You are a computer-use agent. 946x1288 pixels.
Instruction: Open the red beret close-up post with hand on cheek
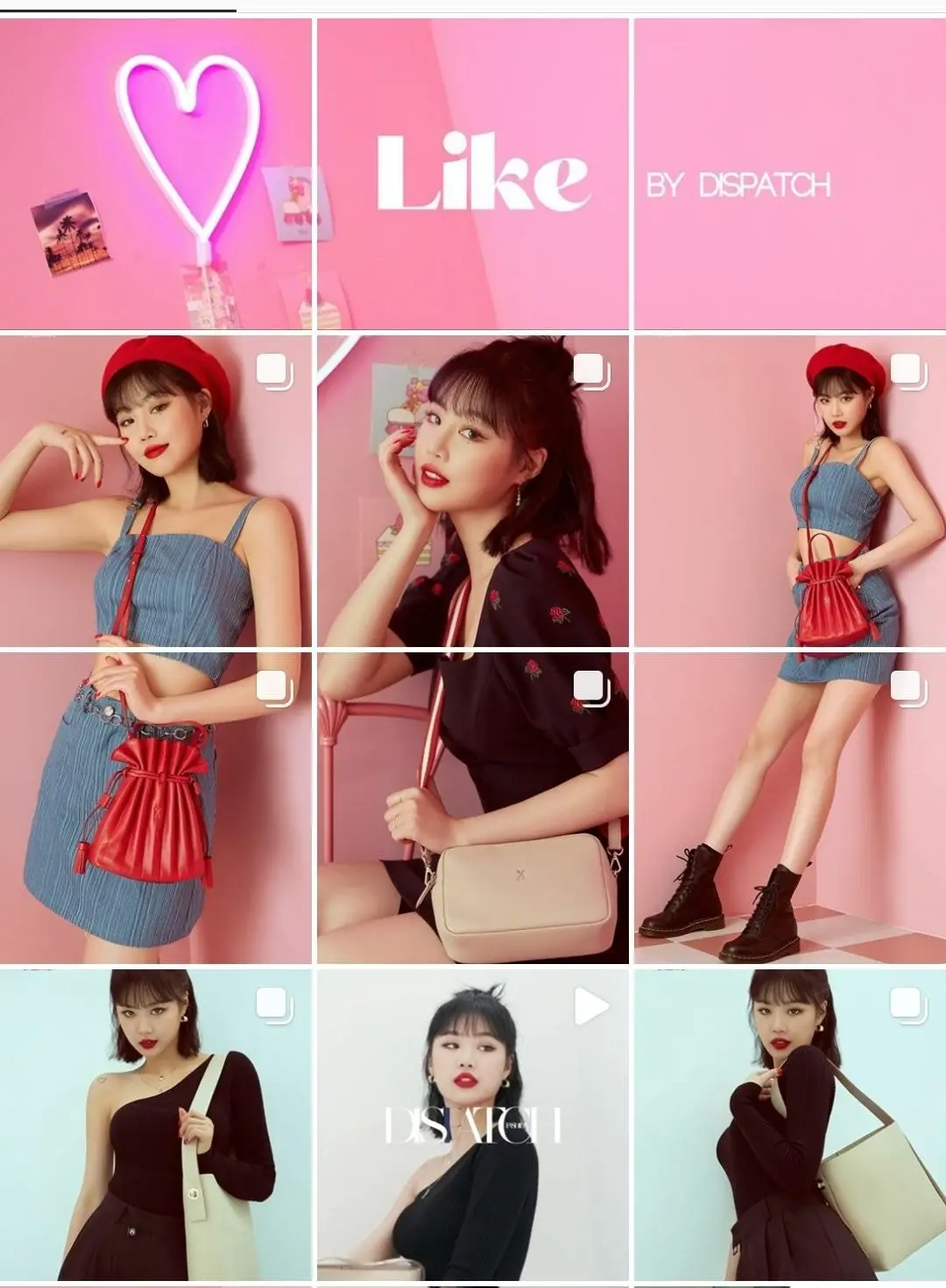pos(156,490)
